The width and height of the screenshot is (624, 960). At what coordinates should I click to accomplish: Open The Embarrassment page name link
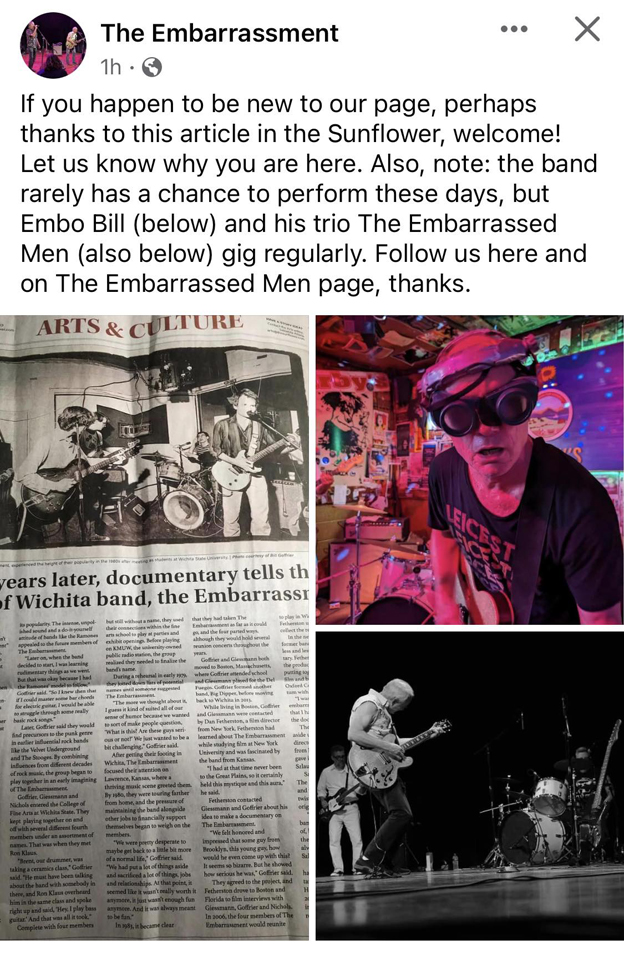pyautogui.click(x=219, y=32)
